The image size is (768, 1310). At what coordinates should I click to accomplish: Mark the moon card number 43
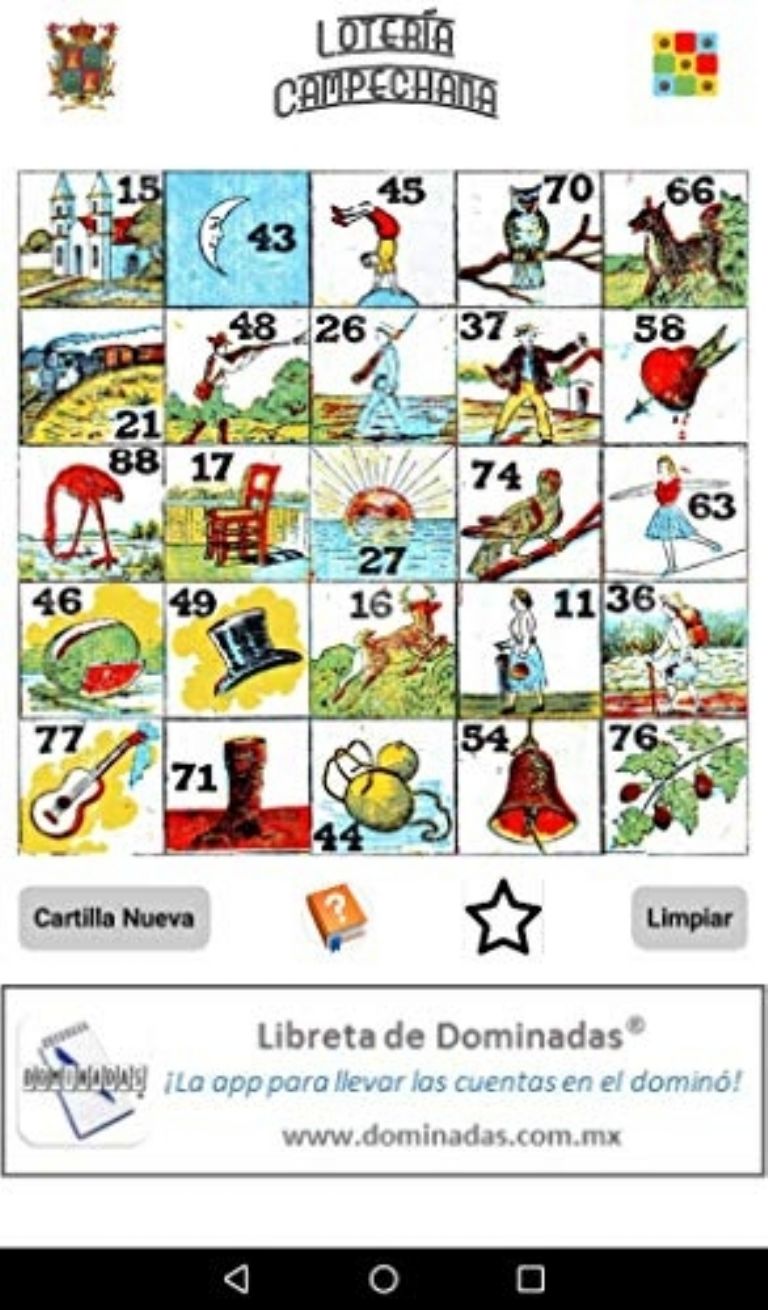237,239
